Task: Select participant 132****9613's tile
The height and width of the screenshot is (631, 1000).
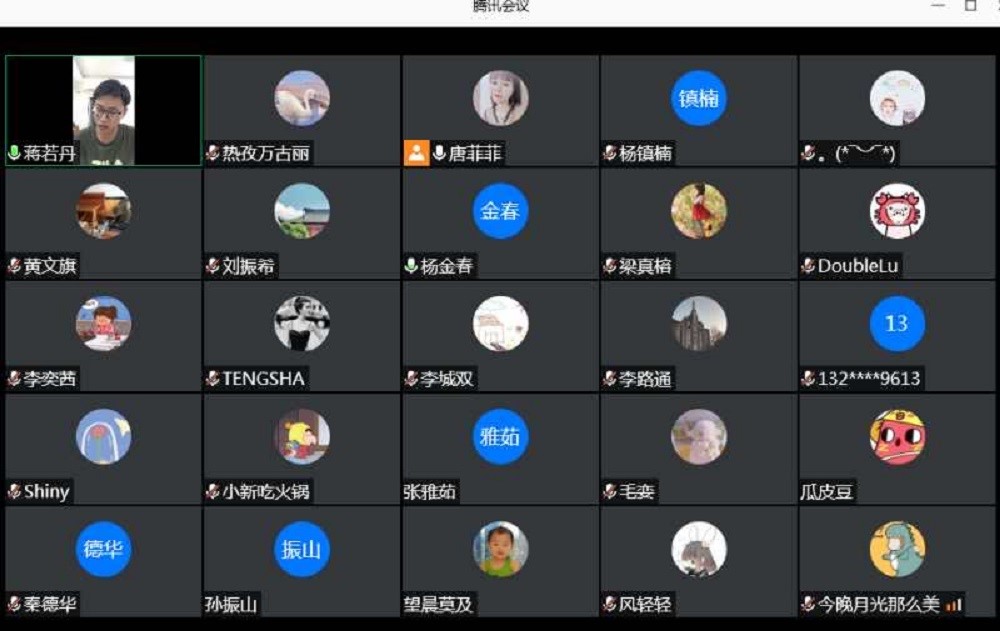Action: click(x=897, y=336)
